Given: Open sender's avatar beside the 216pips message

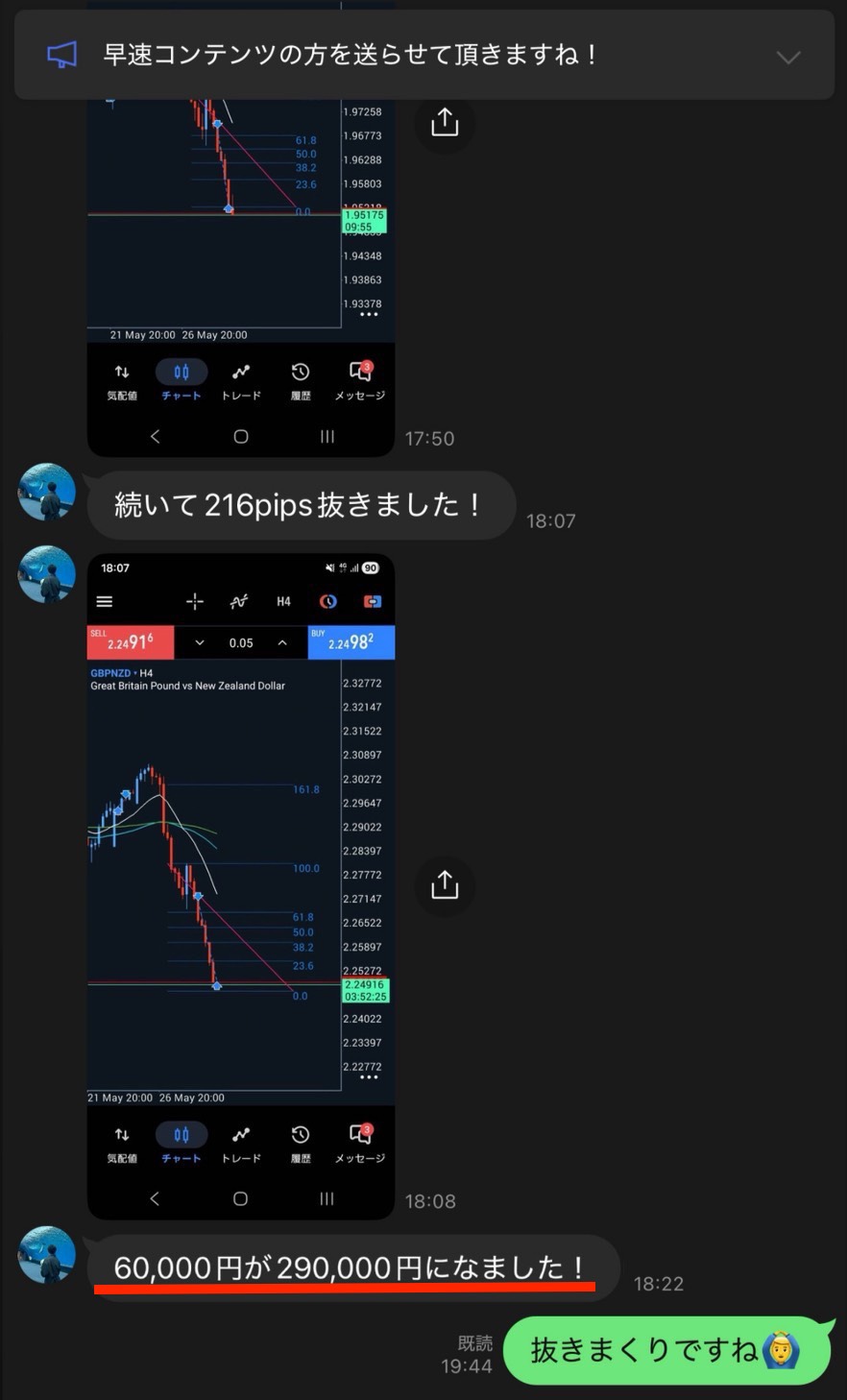Looking at the screenshot, I should tap(47, 492).
